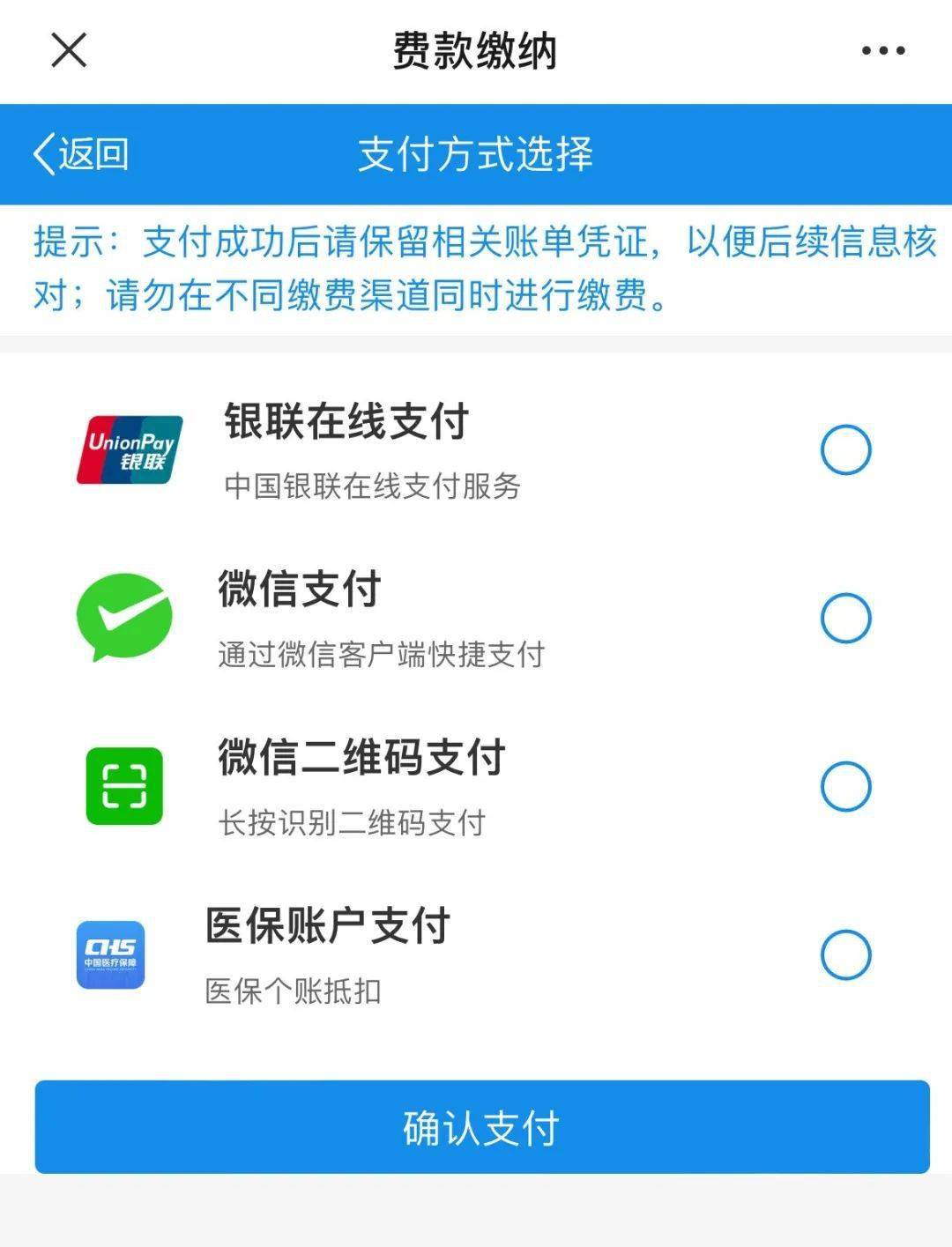Click the UnionPay card logo icon
The image size is (952, 1247).
click(132, 448)
